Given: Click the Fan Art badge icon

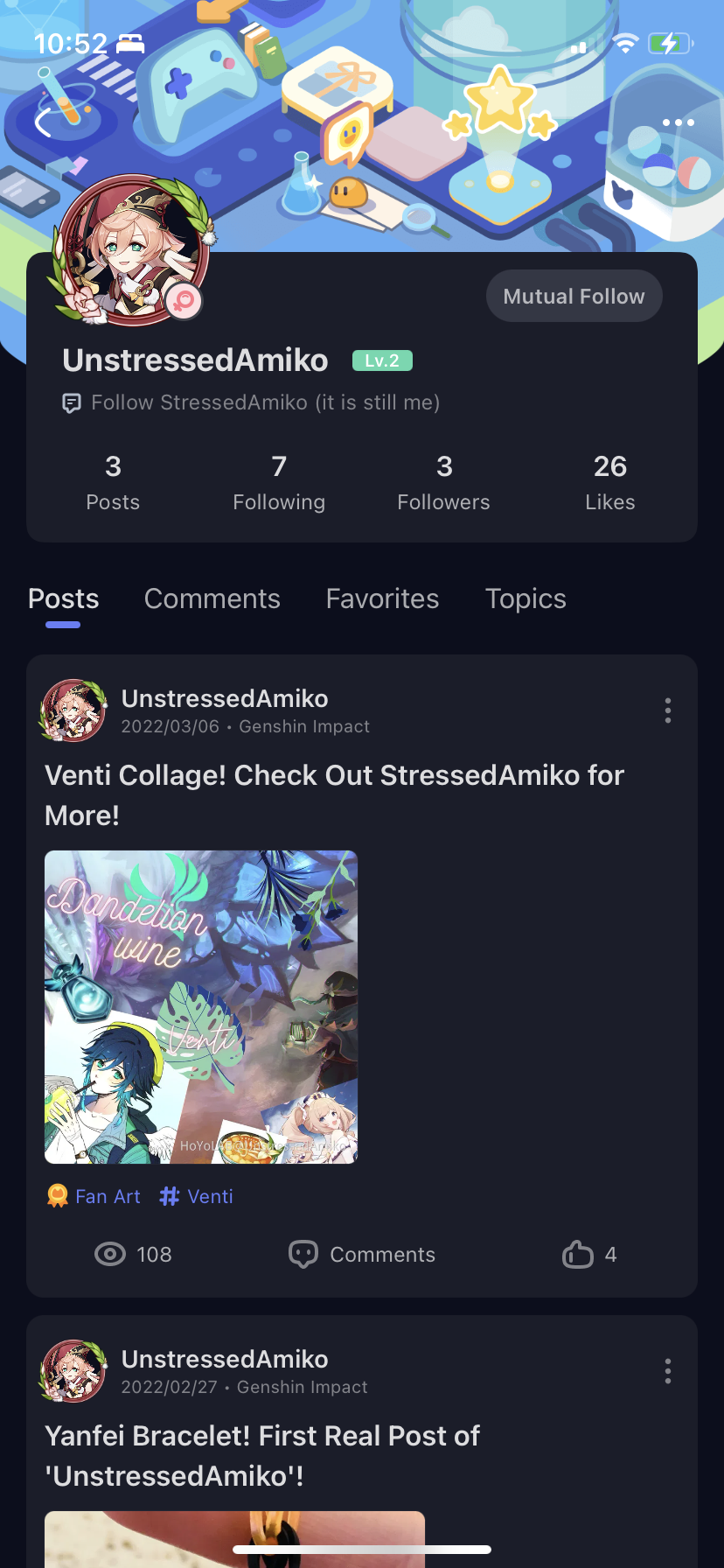Looking at the screenshot, I should click(56, 1196).
